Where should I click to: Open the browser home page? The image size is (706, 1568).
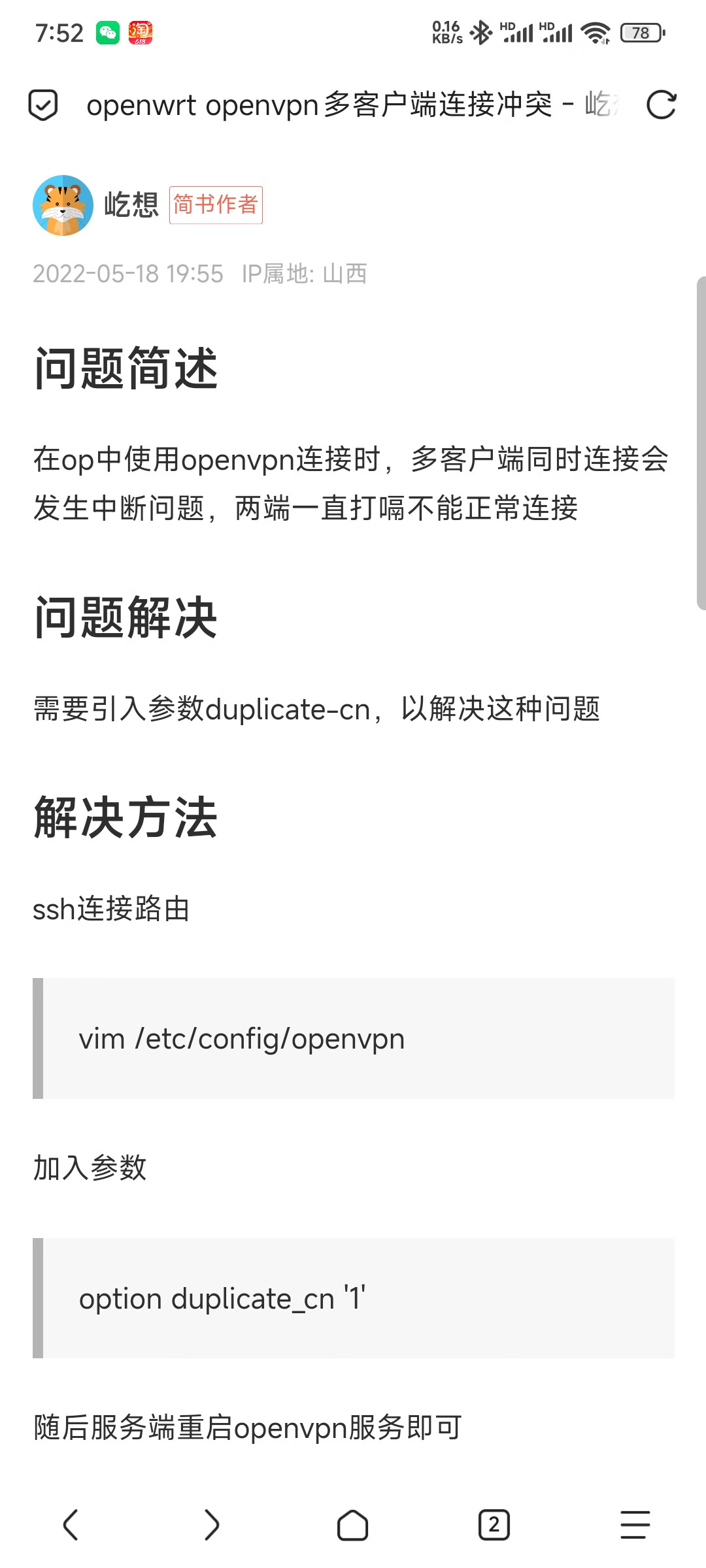pyautogui.click(x=353, y=1525)
